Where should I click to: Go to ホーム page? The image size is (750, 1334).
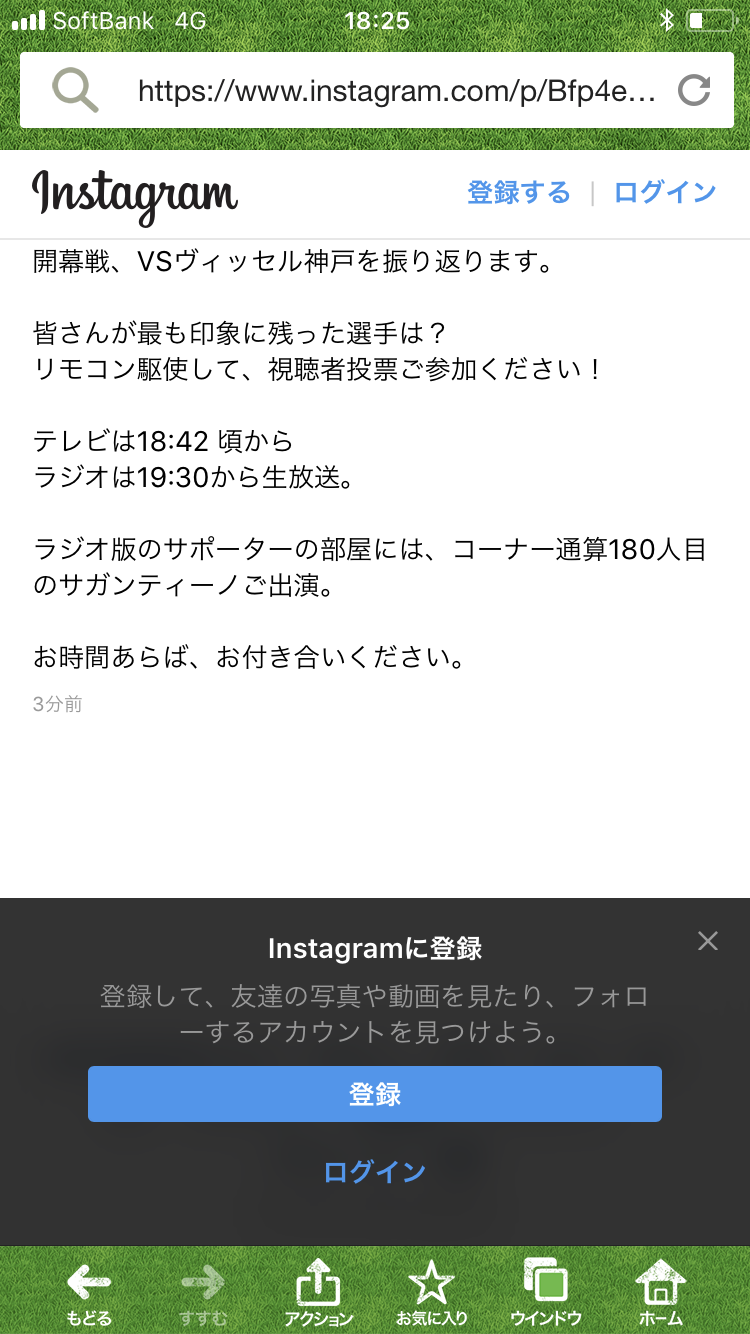click(661, 1292)
